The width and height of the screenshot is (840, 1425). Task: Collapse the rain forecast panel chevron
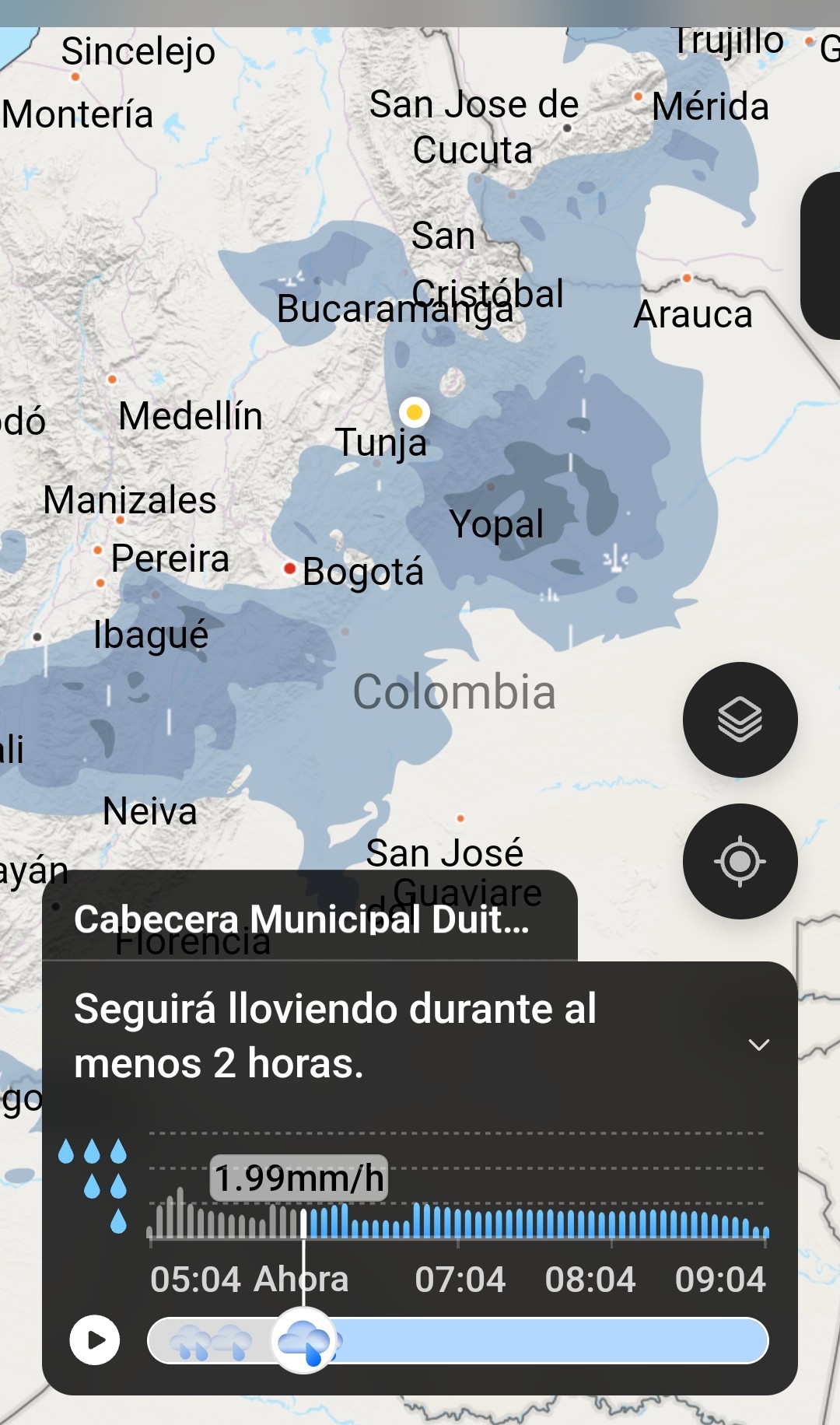[758, 1045]
